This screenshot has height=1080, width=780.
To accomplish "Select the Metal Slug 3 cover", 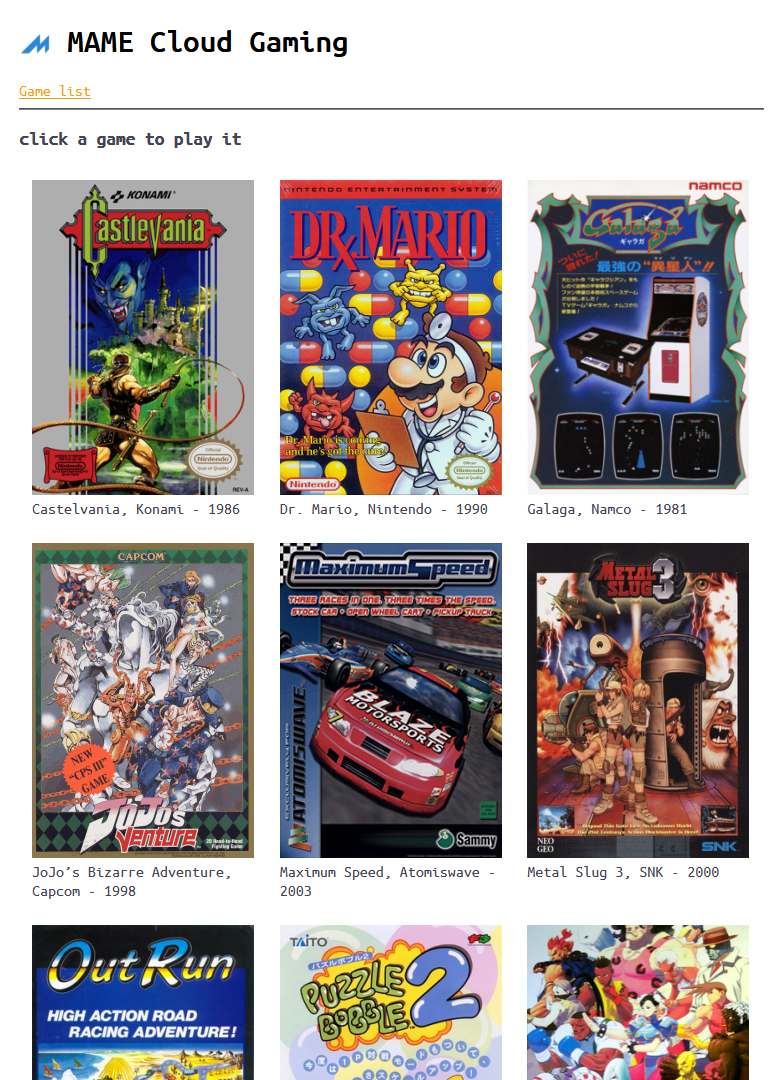I will [x=638, y=700].
